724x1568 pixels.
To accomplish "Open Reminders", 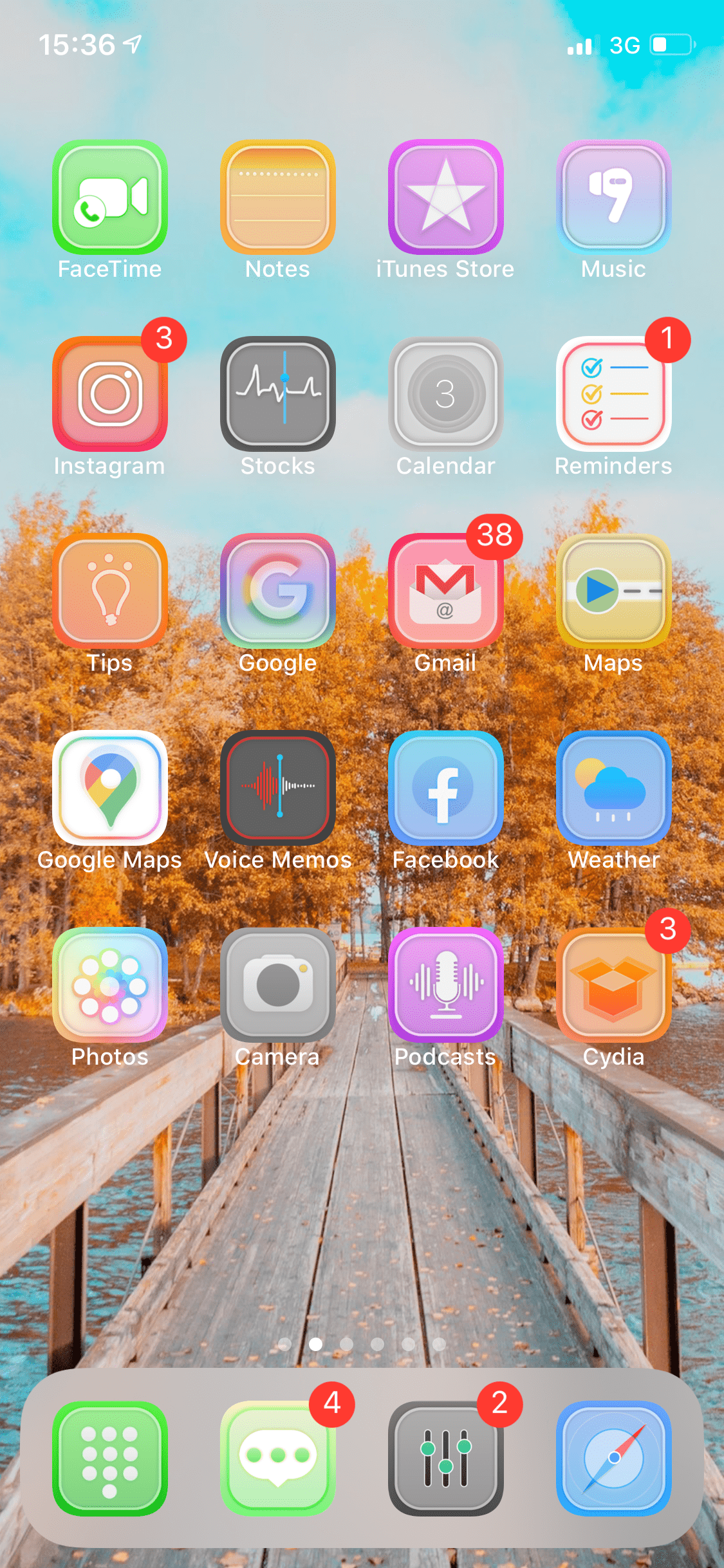I will point(613,394).
